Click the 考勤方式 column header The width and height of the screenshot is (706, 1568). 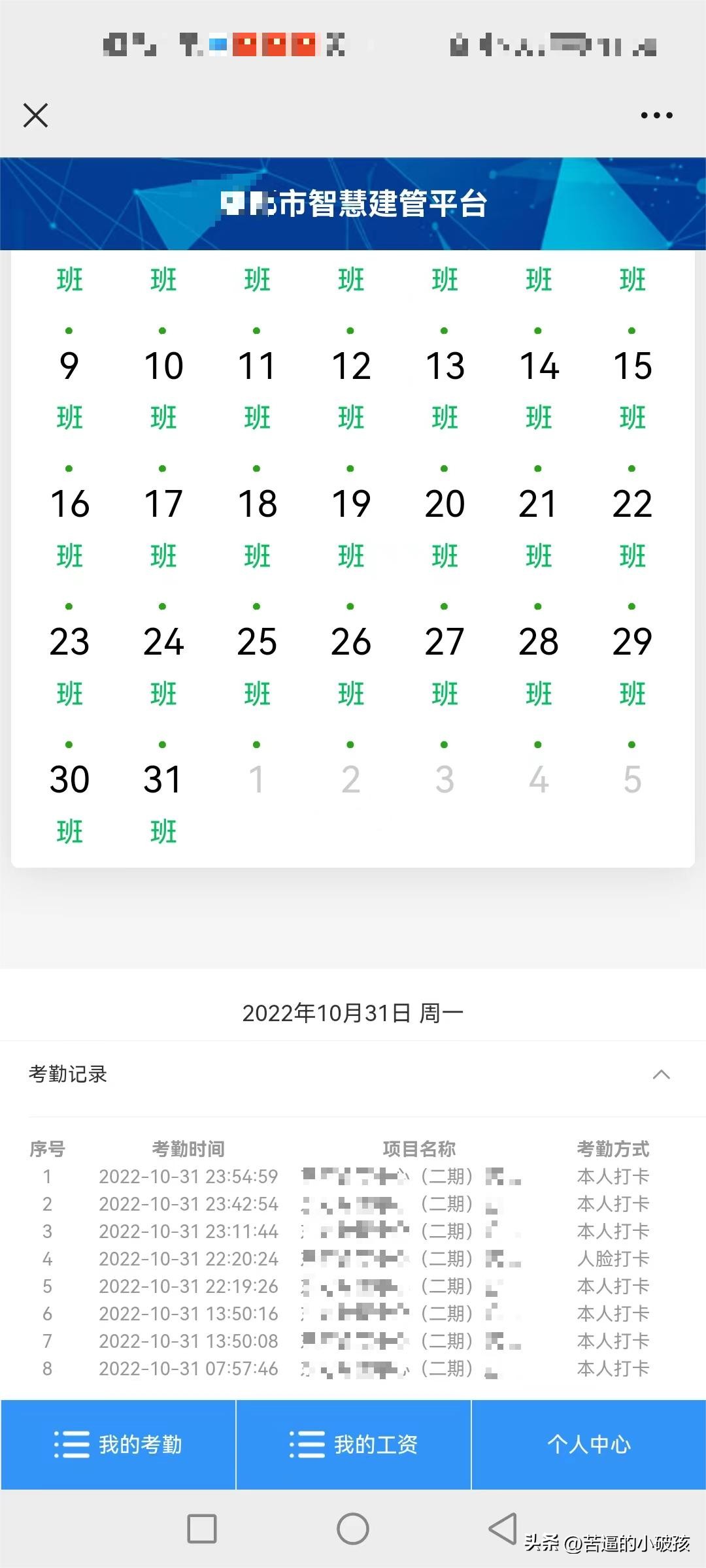click(x=613, y=1149)
